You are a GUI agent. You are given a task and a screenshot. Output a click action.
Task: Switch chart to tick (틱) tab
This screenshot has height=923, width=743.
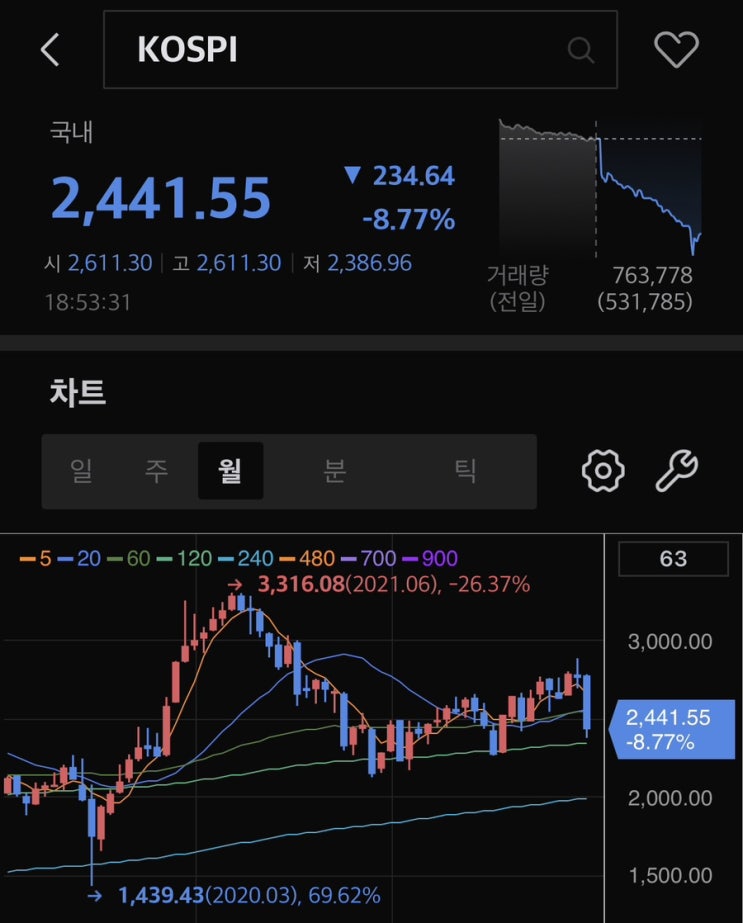coord(465,471)
